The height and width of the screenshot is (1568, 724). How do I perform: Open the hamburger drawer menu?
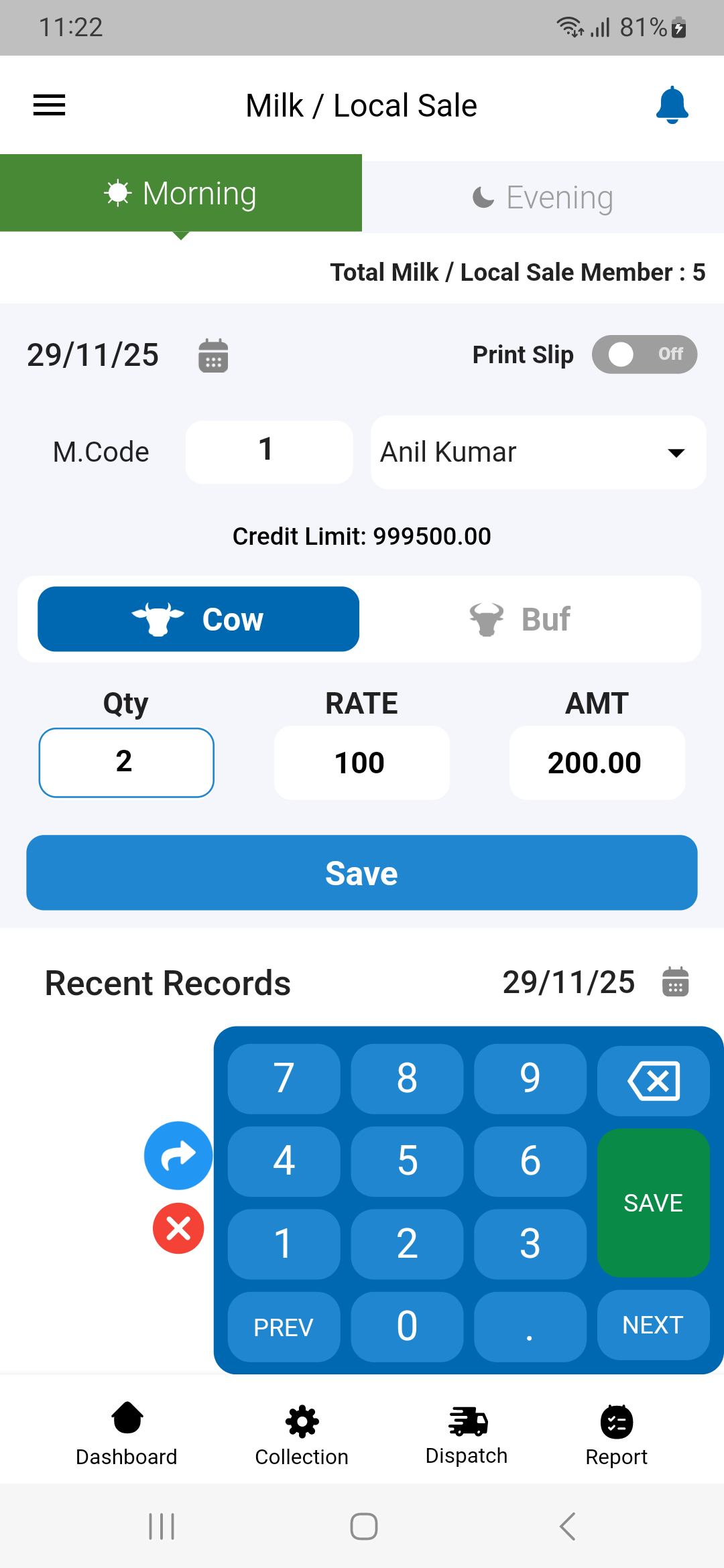49,105
